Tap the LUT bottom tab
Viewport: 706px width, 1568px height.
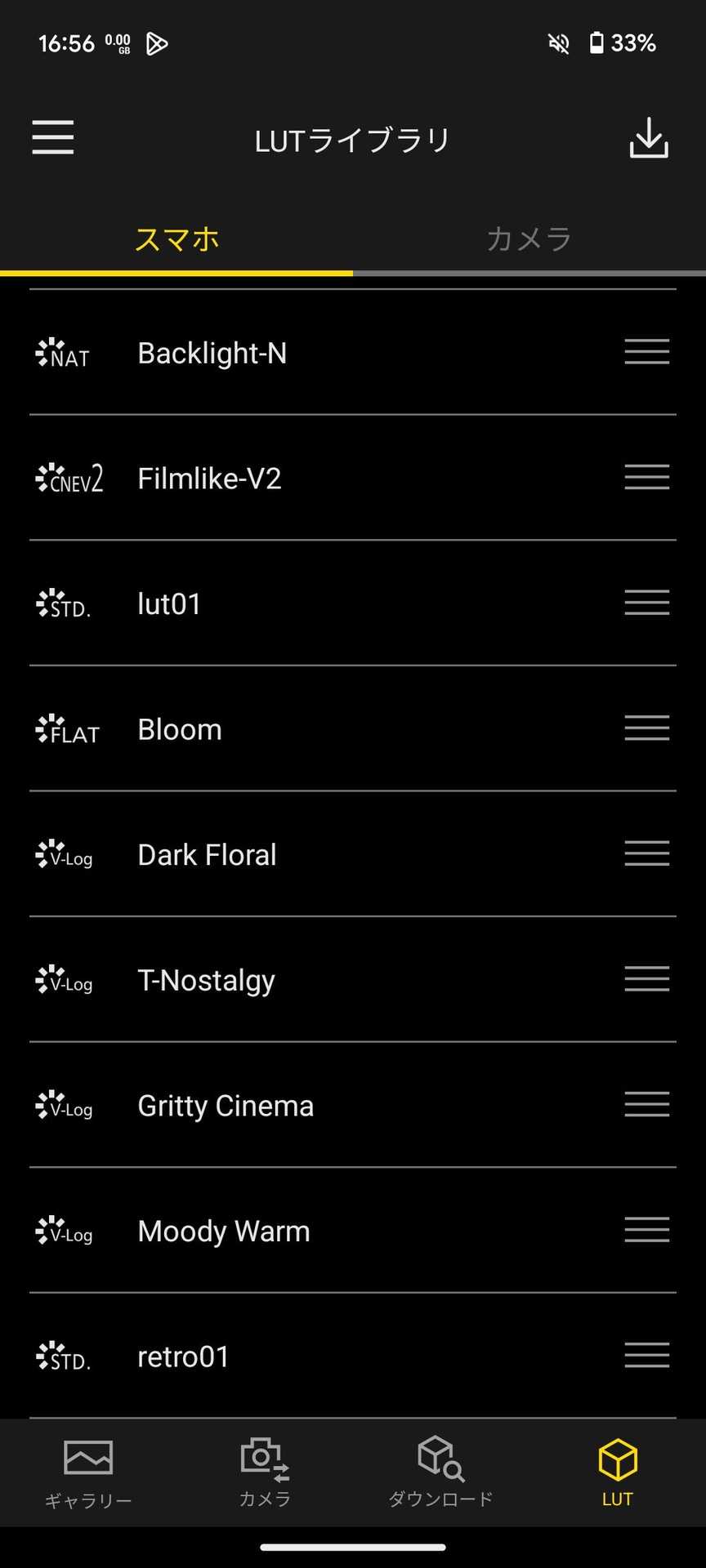coord(618,1473)
